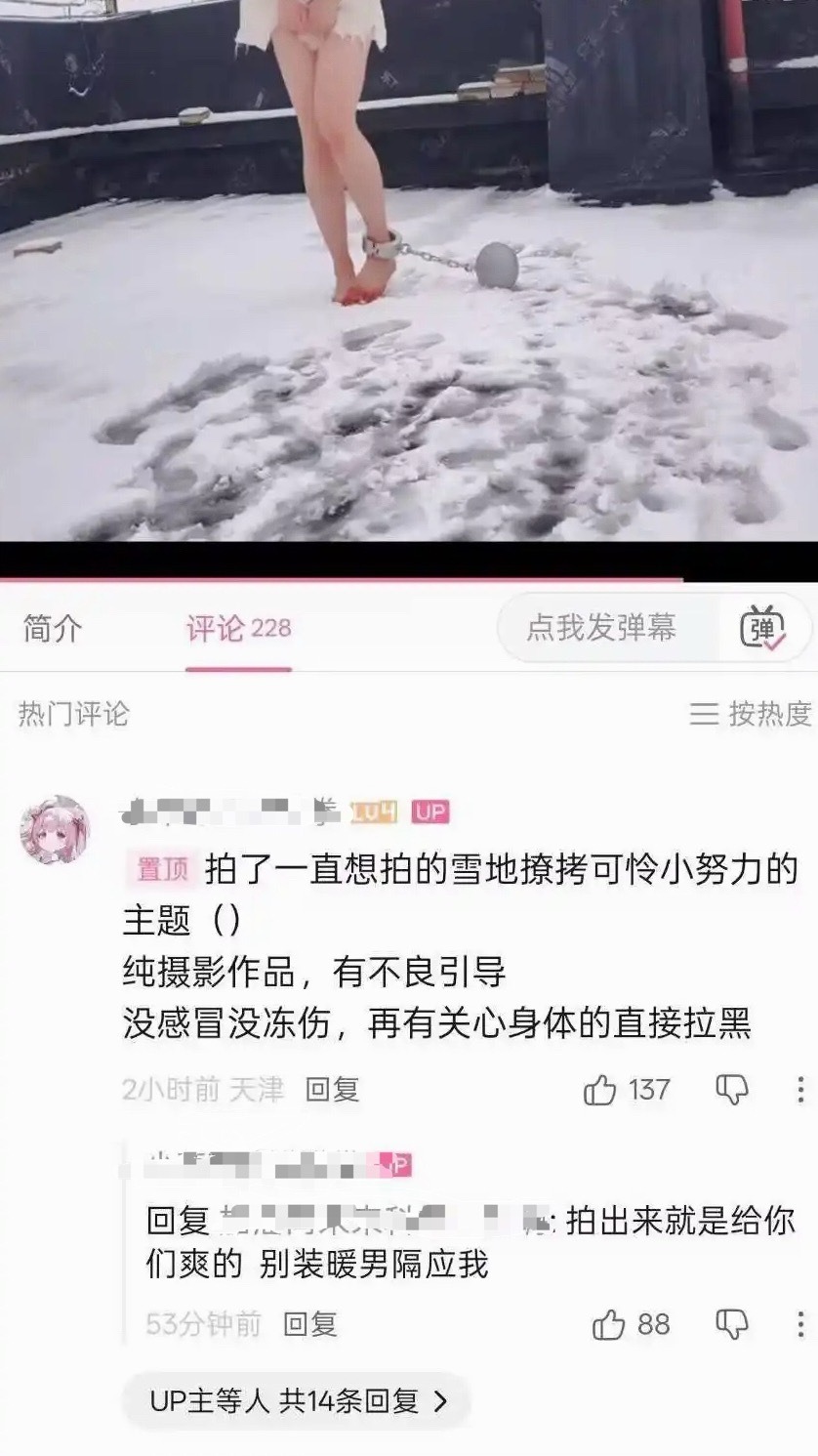Switch to the 简介 tab
Viewport: 818px width, 1456px height.
pos(53,629)
